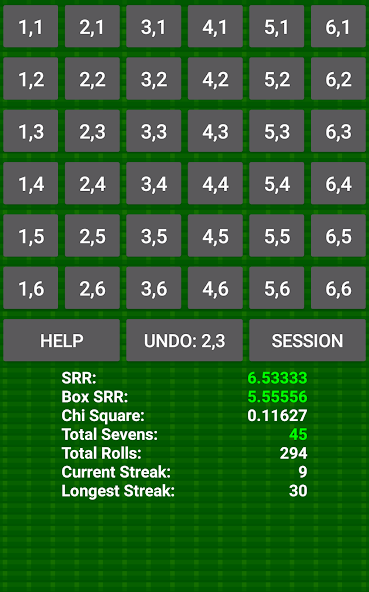
Task: Tap the 3,4 dice button
Action: pyautogui.click(x=154, y=183)
